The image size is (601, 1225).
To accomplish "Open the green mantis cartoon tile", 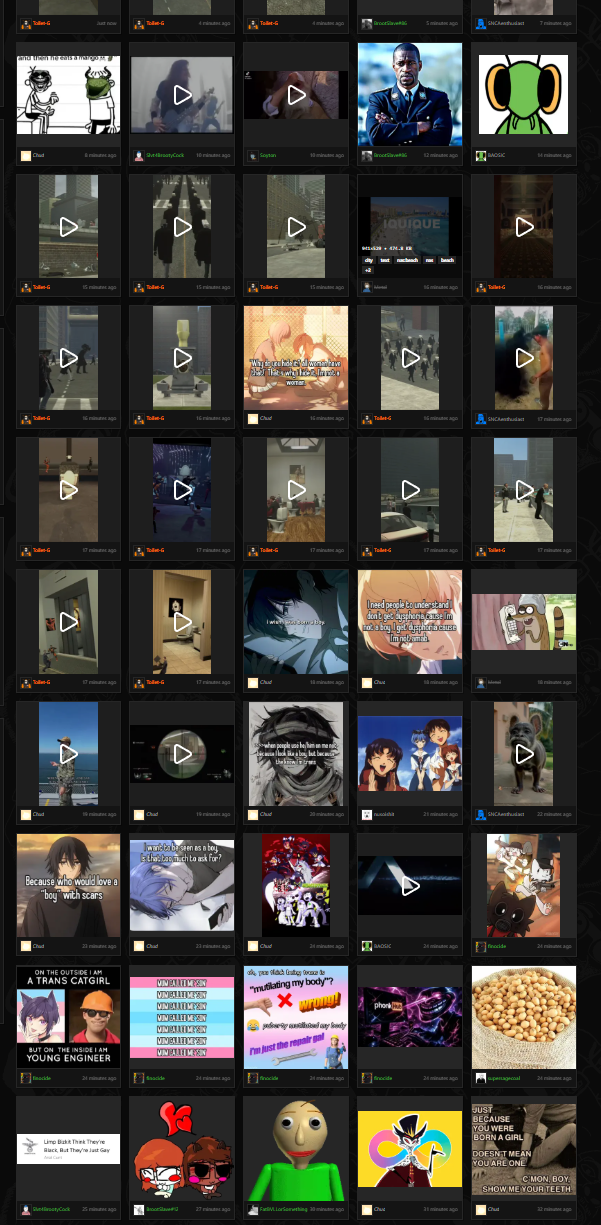I will click(x=523, y=94).
